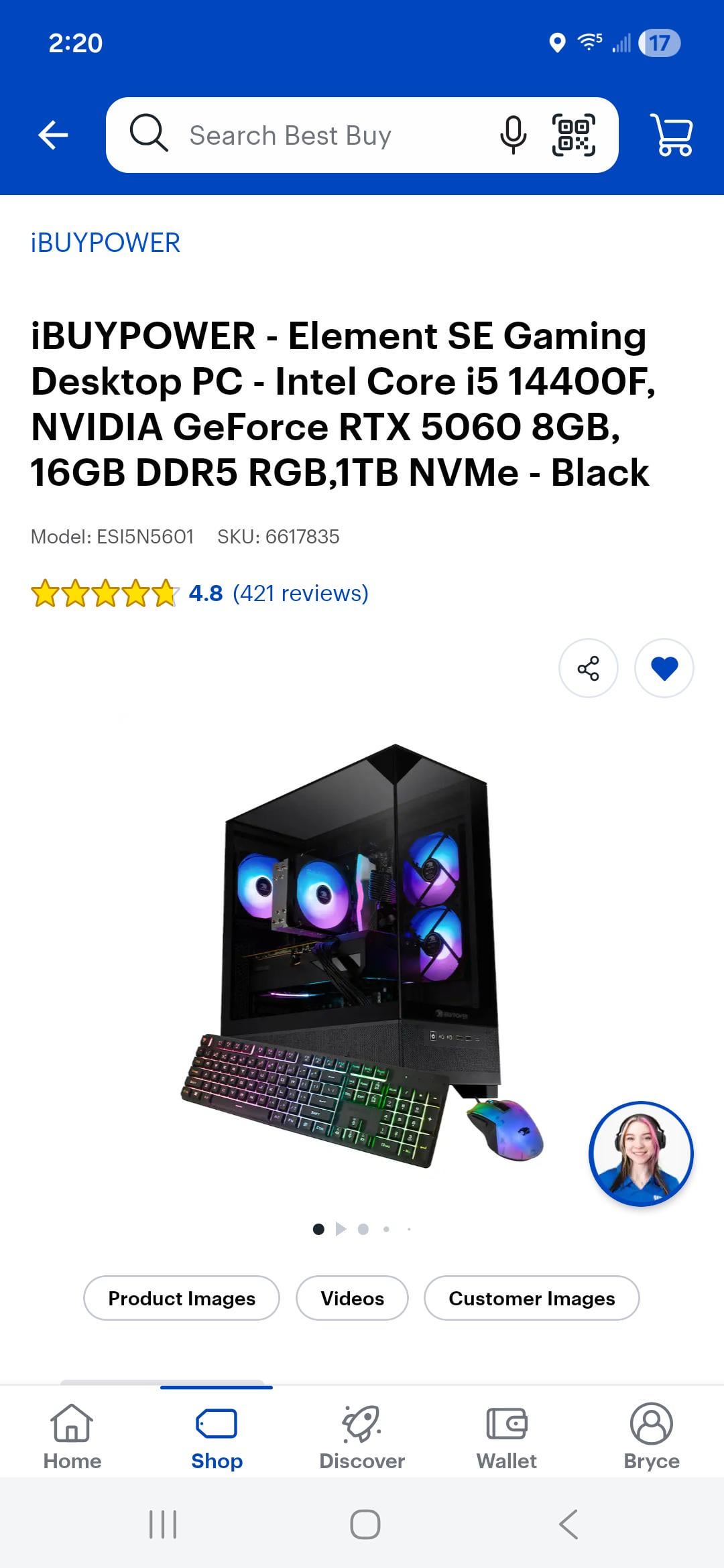Open the iBUYPOWER brand link

105,243
